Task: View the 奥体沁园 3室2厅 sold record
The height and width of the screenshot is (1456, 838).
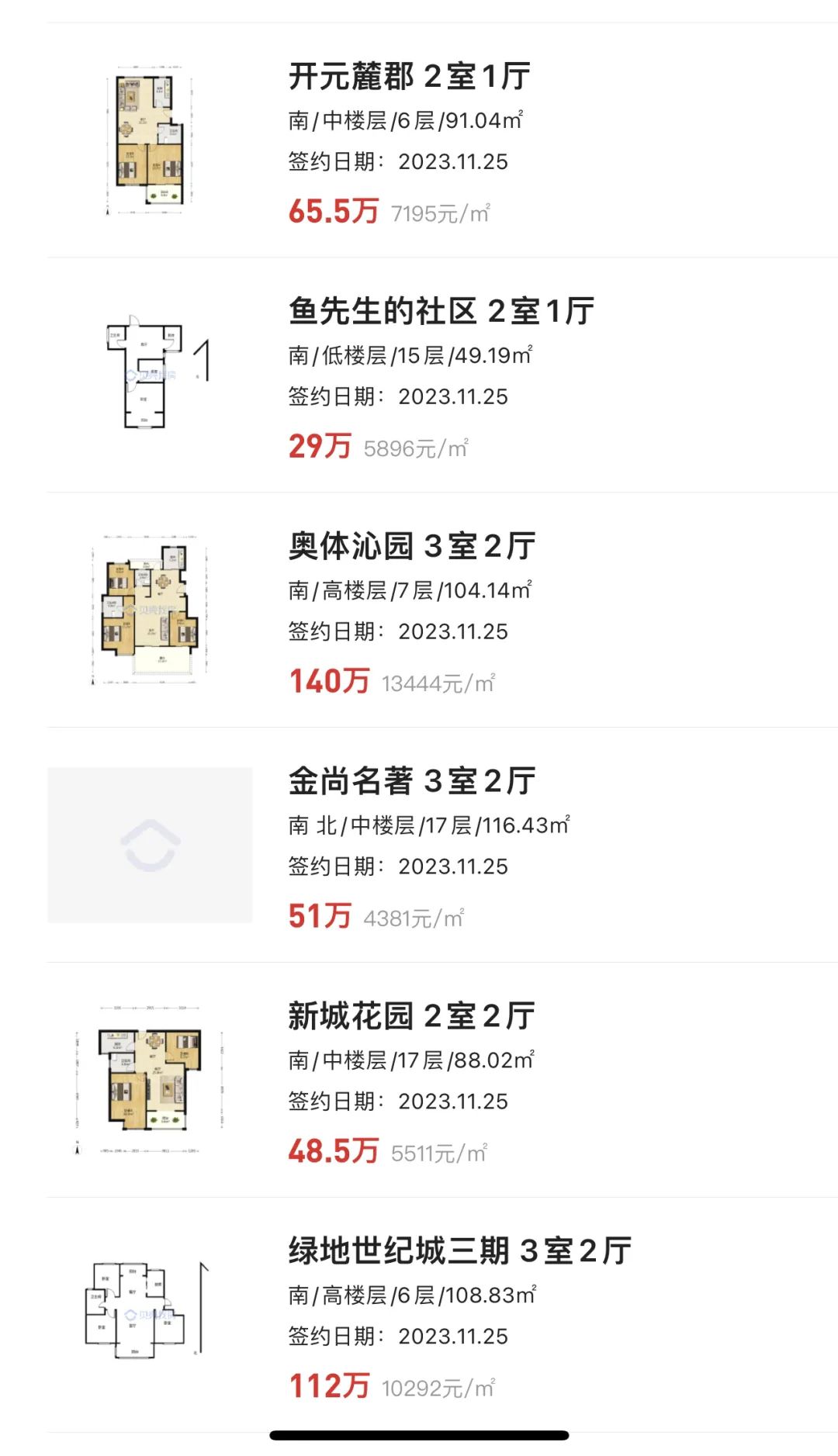Action: point(411,547)
